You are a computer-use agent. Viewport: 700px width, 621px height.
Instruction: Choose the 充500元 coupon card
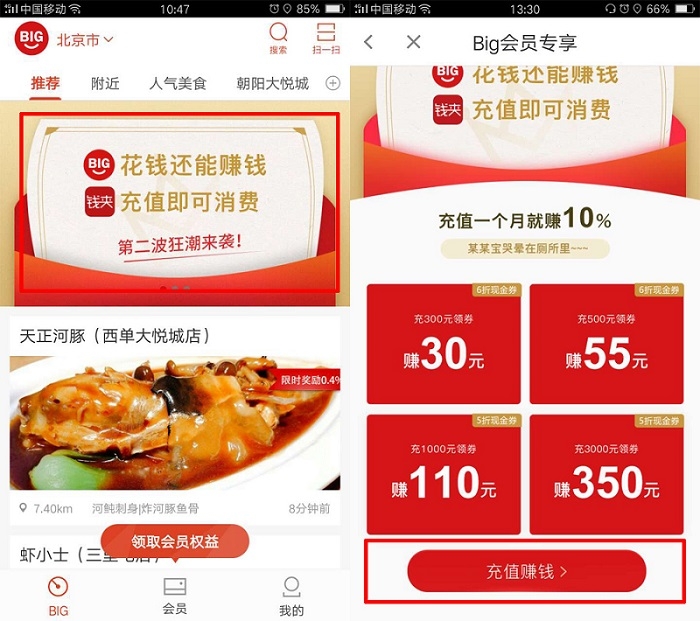(x=606, y=344)
